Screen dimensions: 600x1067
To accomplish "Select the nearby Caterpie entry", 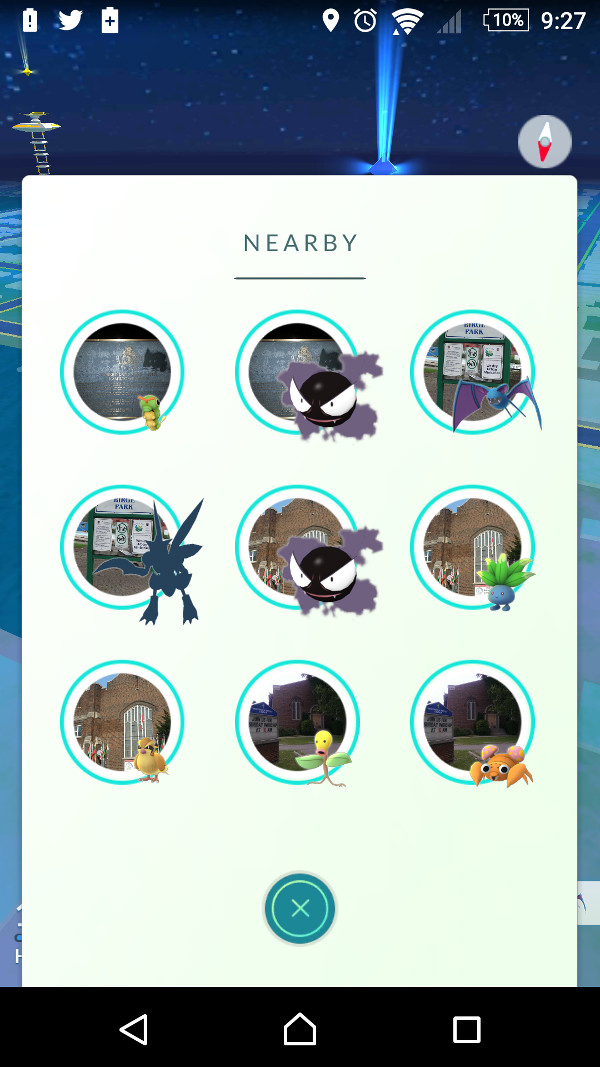I will 122,372.
